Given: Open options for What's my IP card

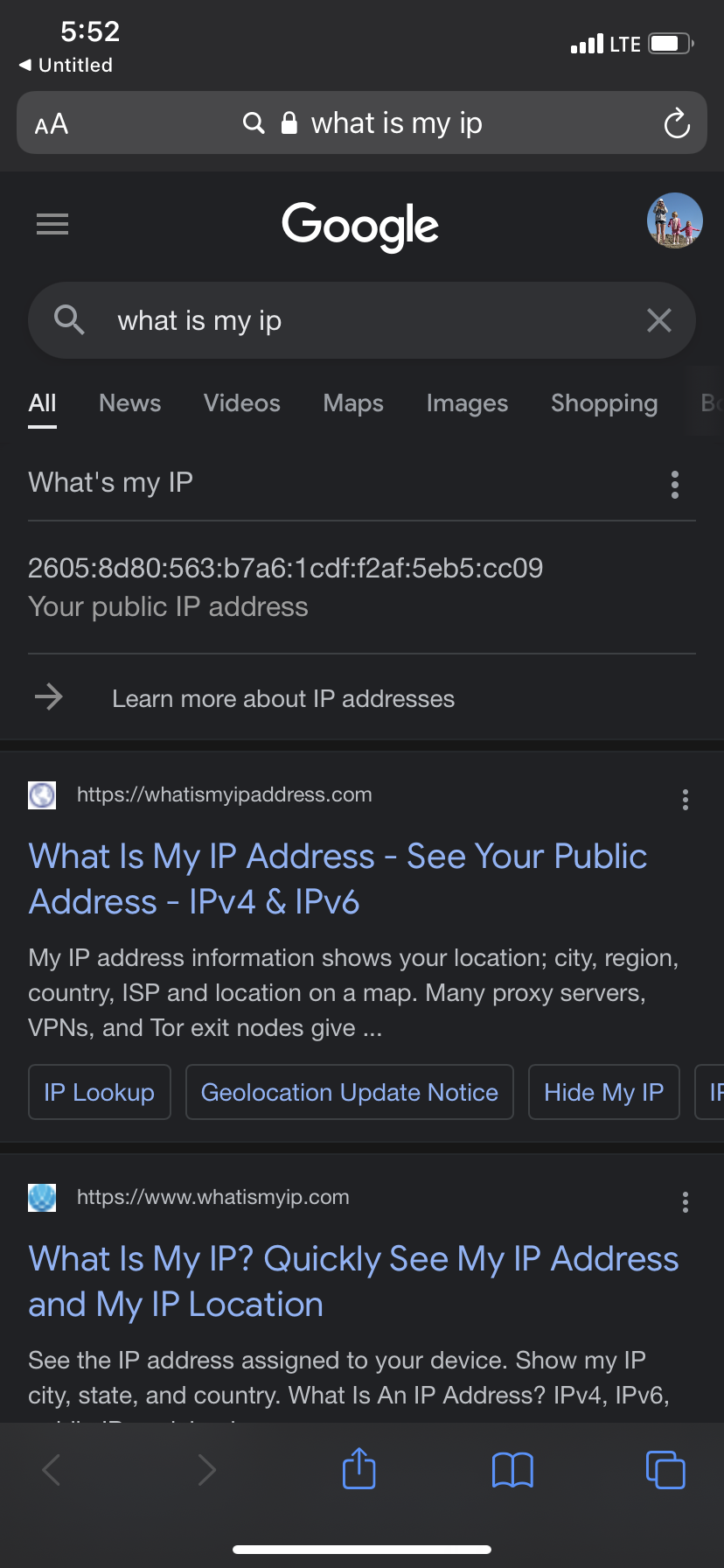Looking at the screenshot, I should click(674, 484).
